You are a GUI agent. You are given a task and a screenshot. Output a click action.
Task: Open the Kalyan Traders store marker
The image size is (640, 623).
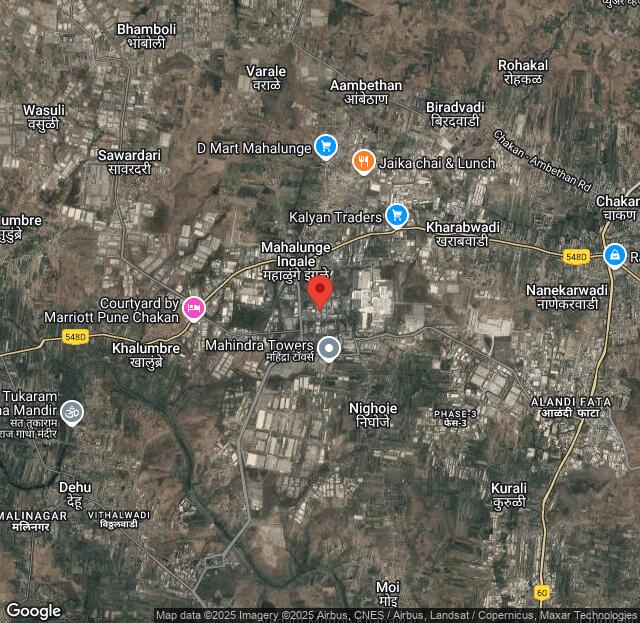tap(397, 216)
